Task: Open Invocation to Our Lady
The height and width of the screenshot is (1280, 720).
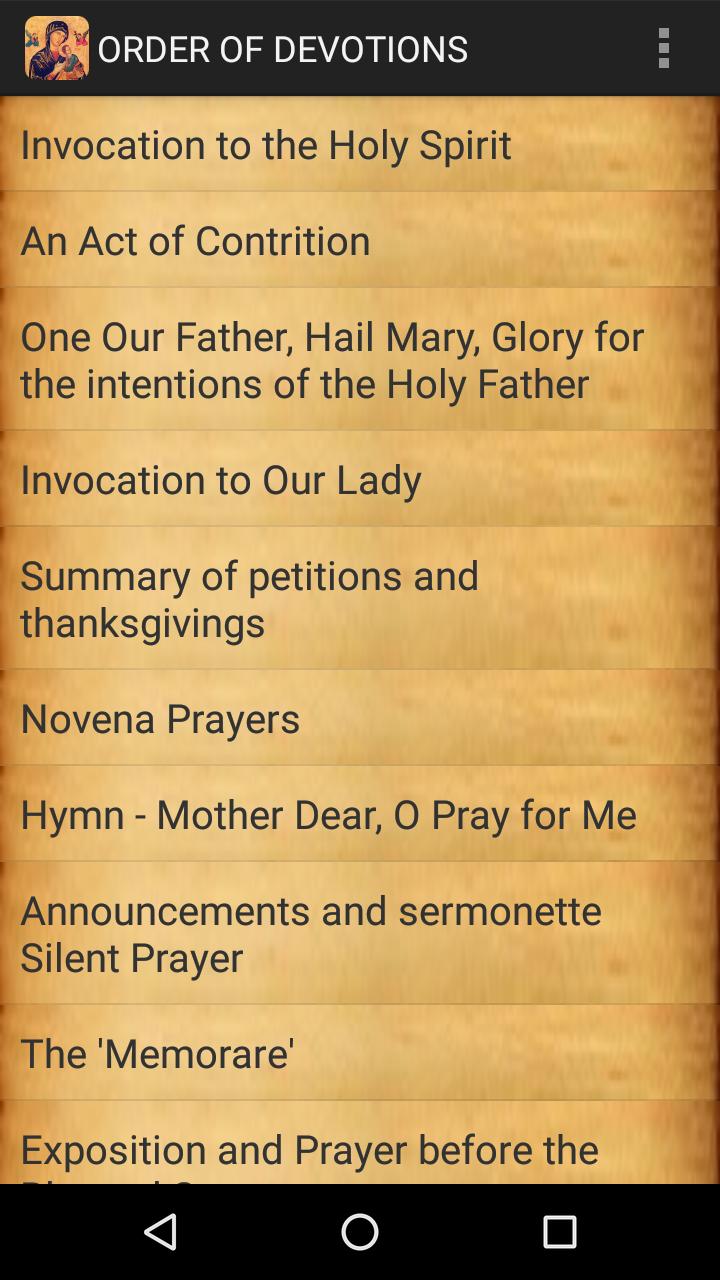Action: [360, 479]
